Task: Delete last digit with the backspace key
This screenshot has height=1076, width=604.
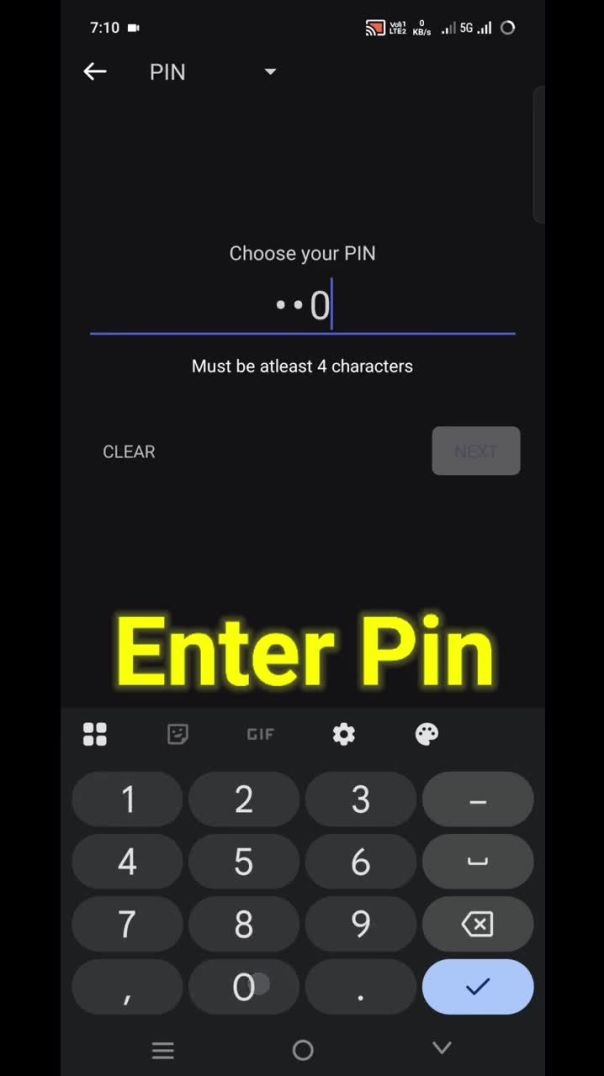Action: point(477,925)
